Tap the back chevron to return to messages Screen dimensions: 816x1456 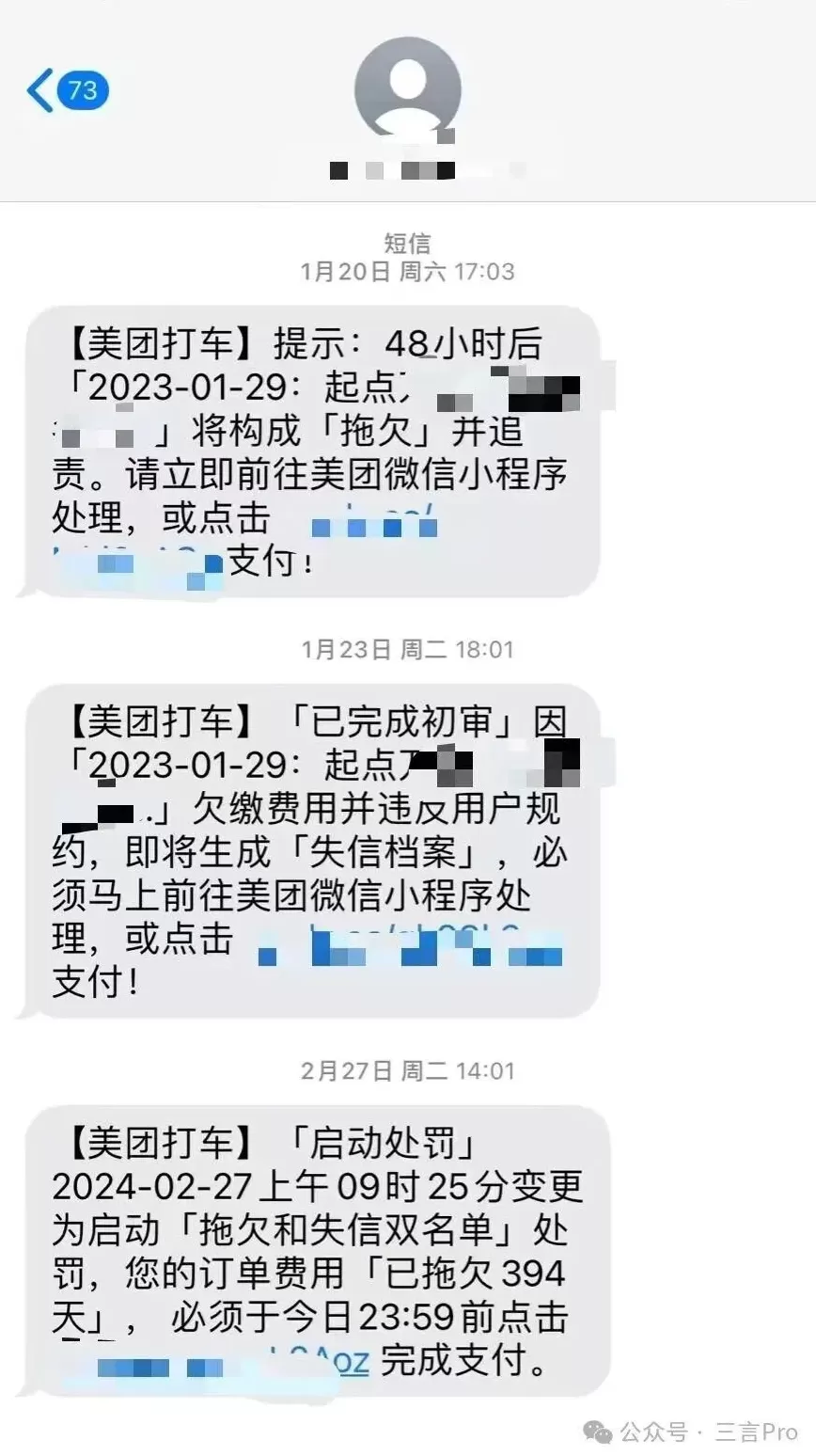[x=39, y=91]
